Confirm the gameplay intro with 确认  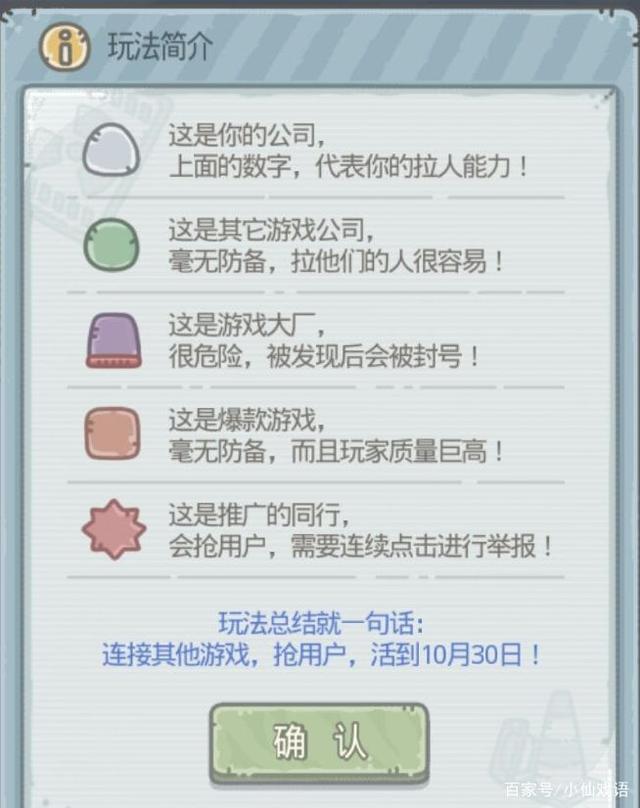(319, 741)
